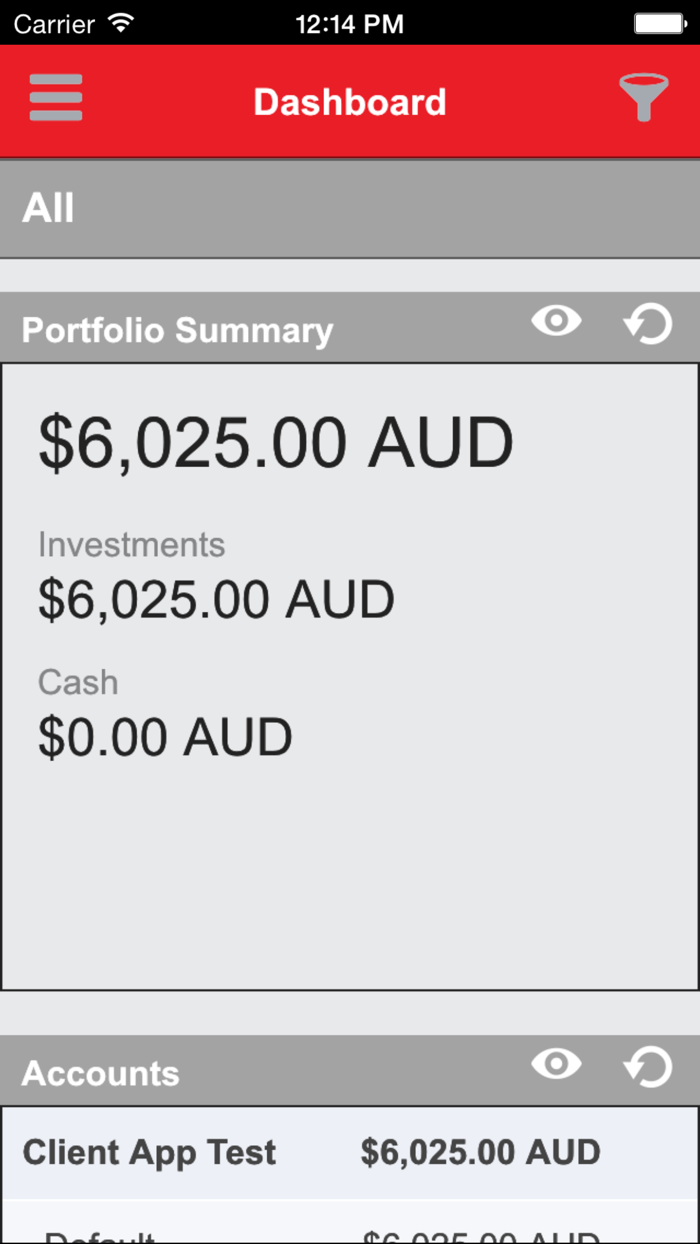
Task: Open the hamburger drawer menu
Action: [x=56, y=98]
